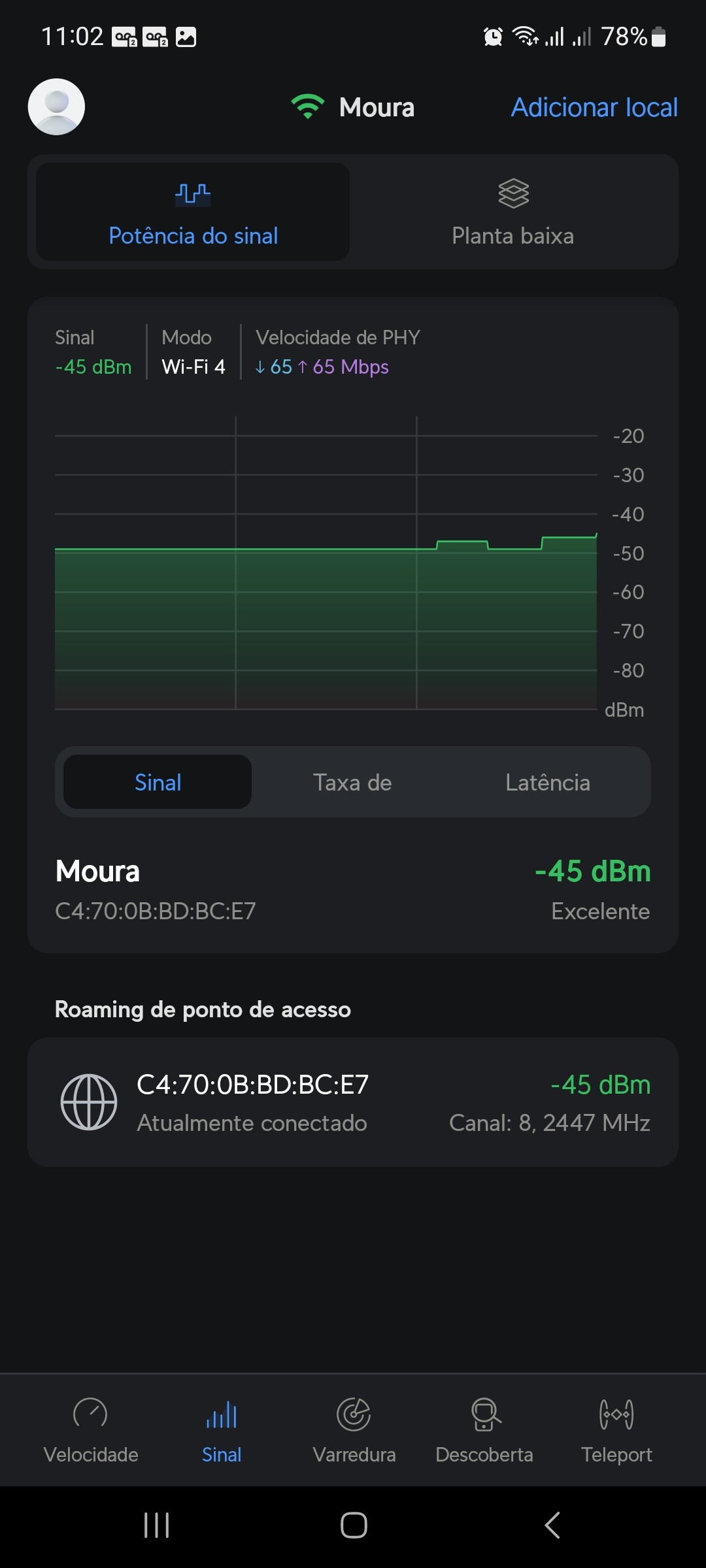The width and height of the screenshot is (706, 1568).
Task: Open the connected access point C4:70:0B:BD:BC:E7
Action: [x=353, y=1102]
